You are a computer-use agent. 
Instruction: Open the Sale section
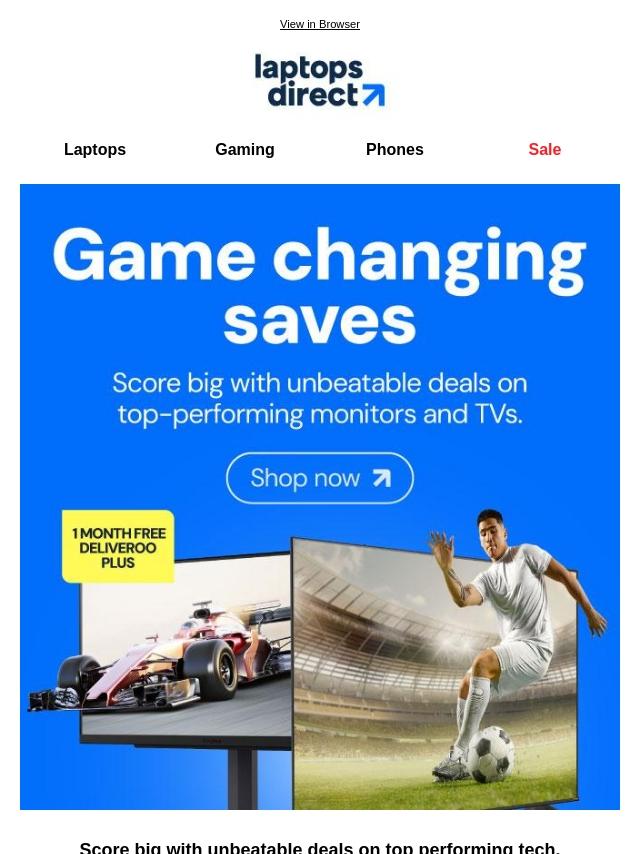pos(544,149)
